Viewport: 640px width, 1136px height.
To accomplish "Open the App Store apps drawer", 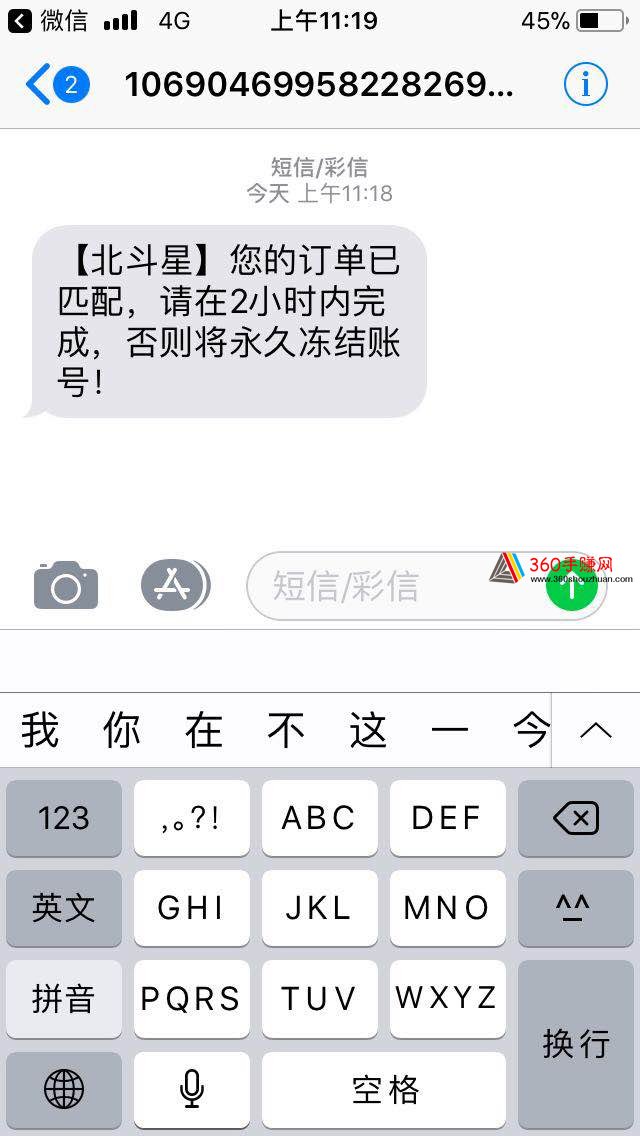I will (x=174, y=586).
